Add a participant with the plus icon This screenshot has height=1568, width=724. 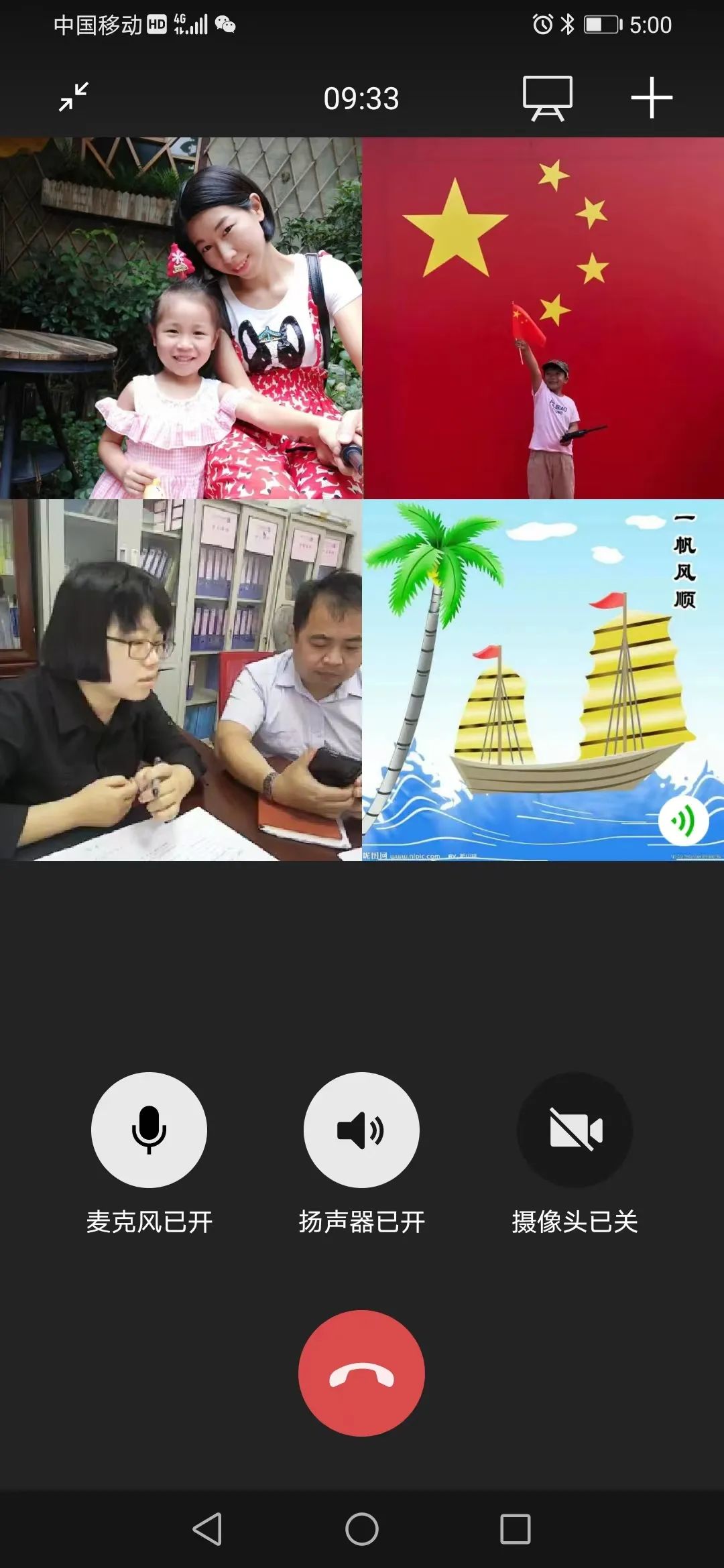click(x=652, y=98)
